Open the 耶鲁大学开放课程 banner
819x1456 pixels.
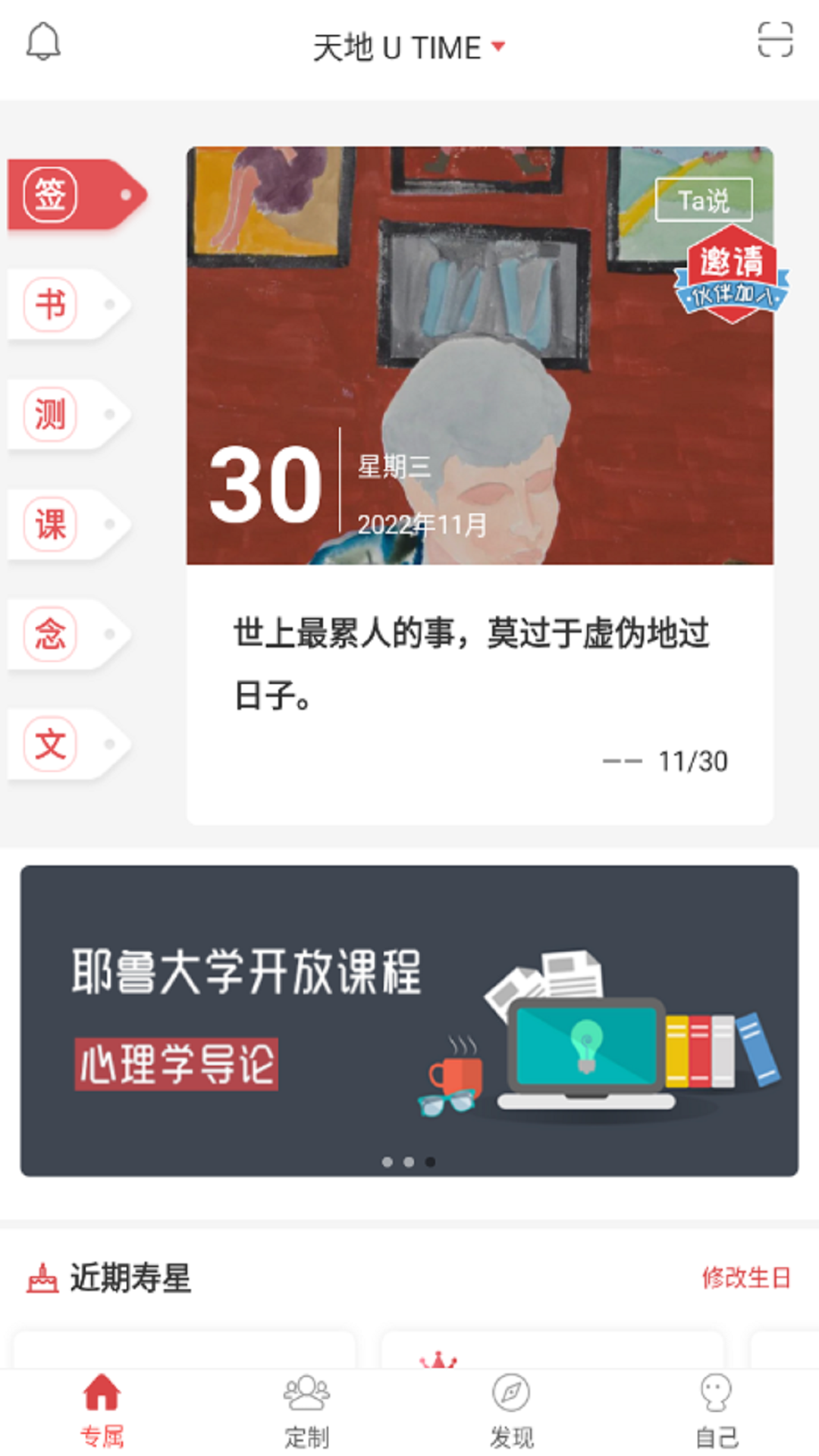tap(409, 1020)
